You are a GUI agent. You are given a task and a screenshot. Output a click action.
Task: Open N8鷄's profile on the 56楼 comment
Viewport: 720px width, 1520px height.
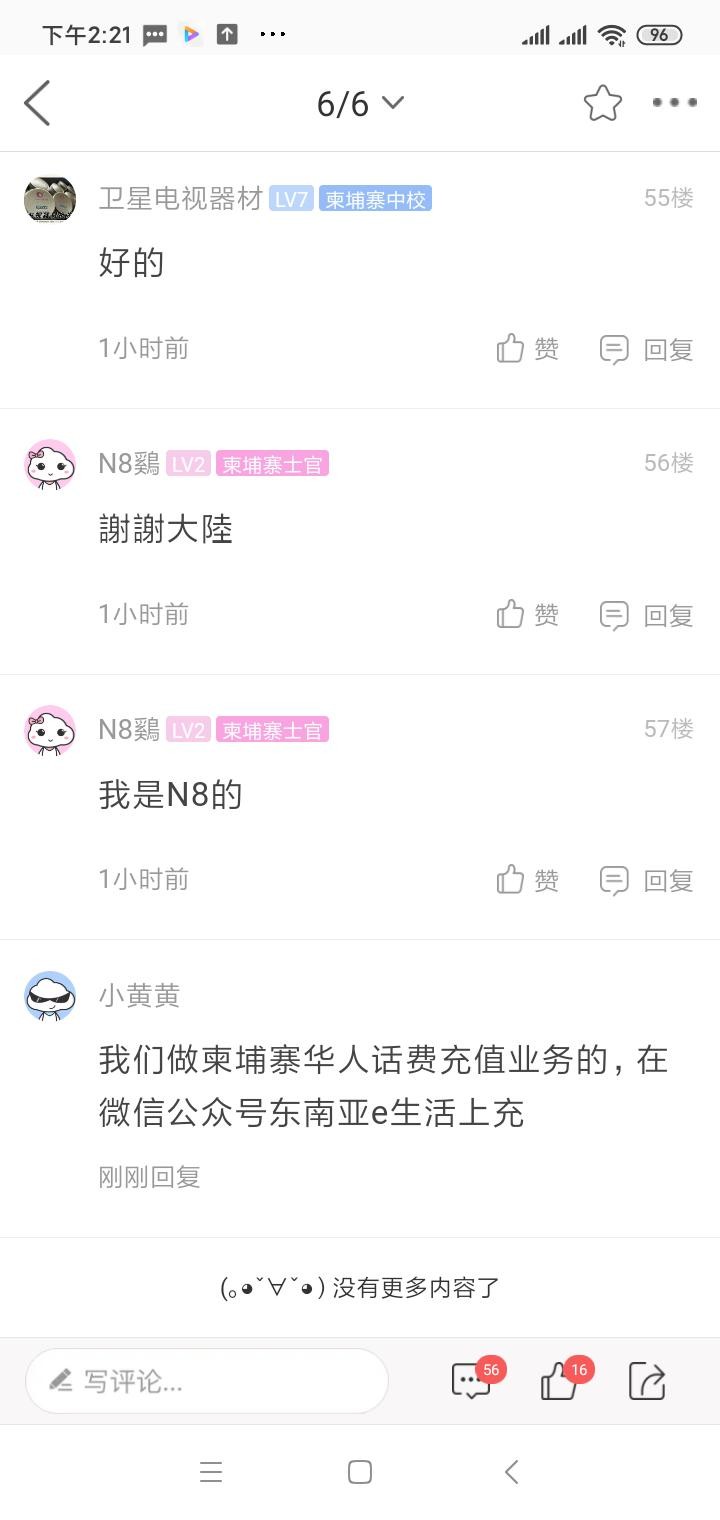[50, 465]
